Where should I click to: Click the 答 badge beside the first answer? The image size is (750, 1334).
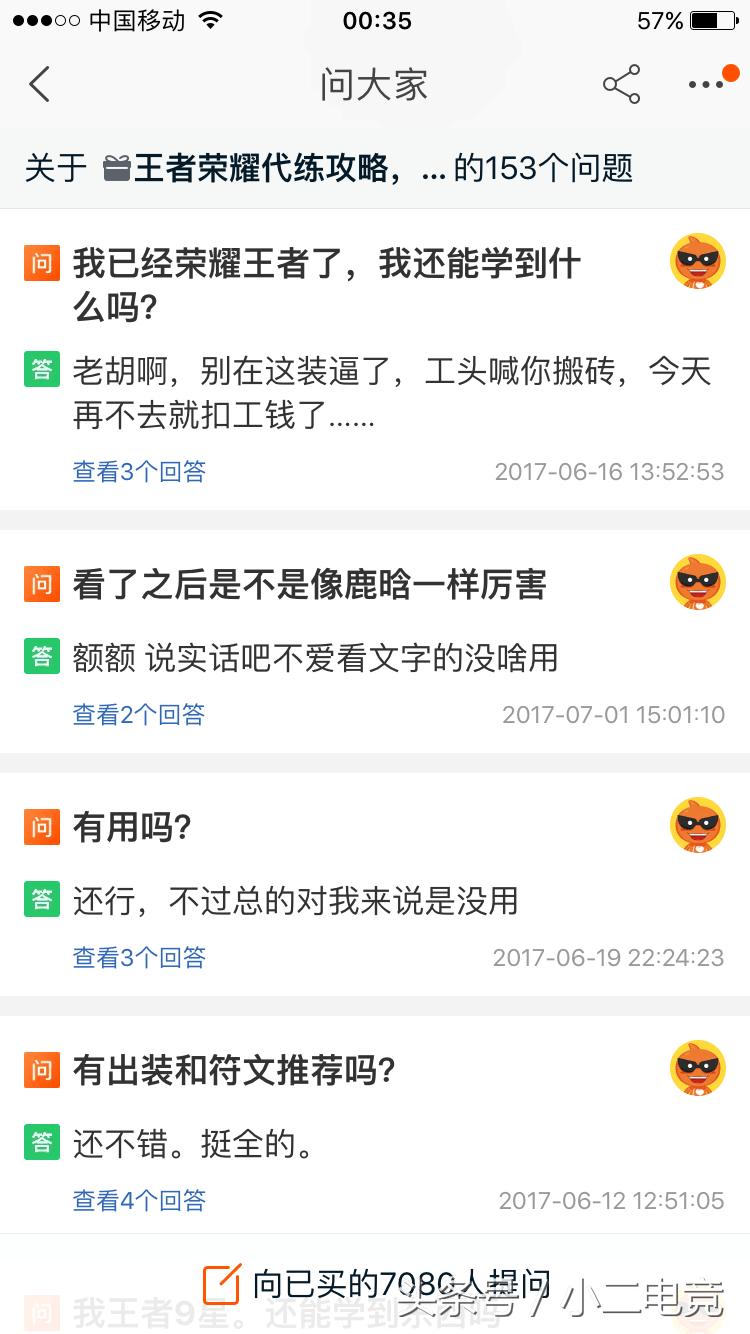coord(41,370)
